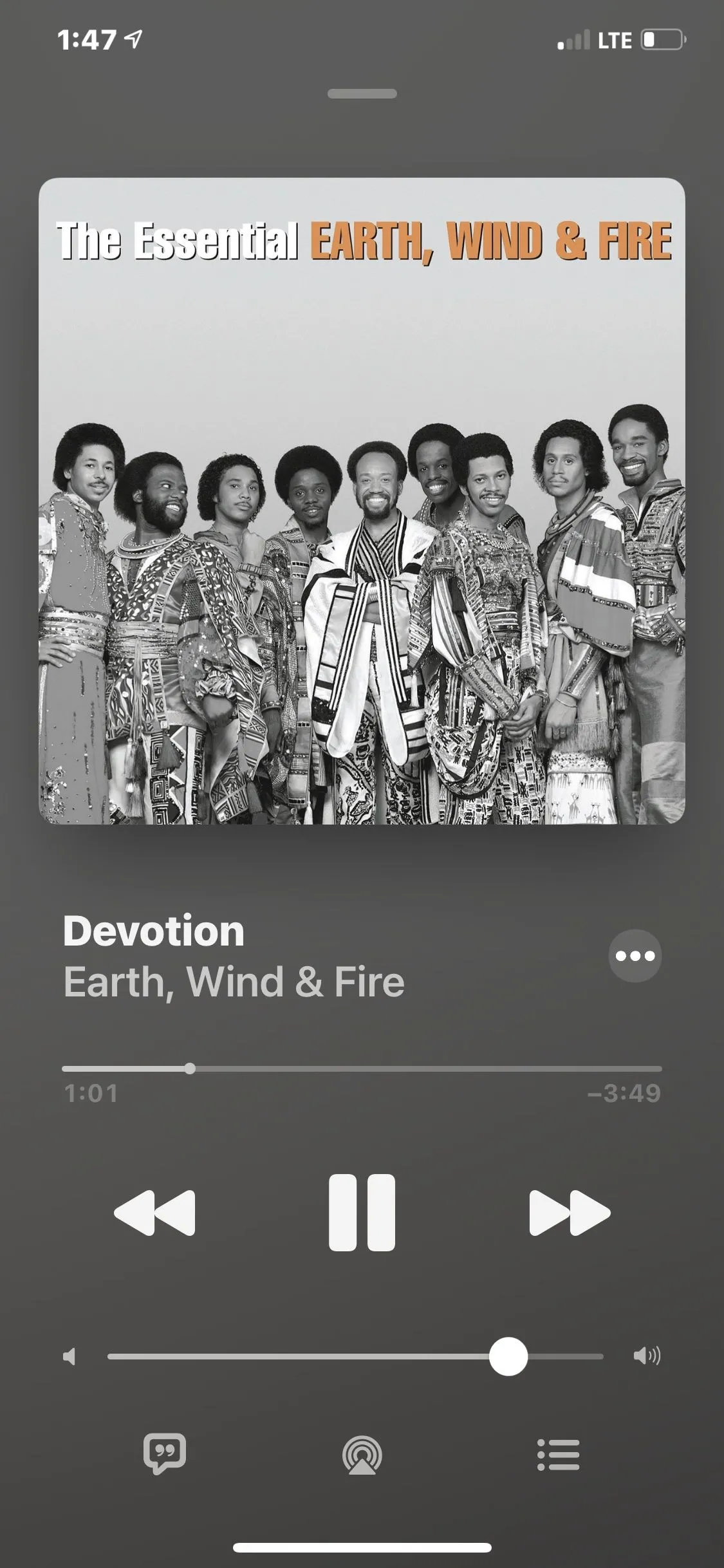Screen dimensions: 724x1568
Task: Tap the volume slider knob
Action: (x=508, y=1356)
